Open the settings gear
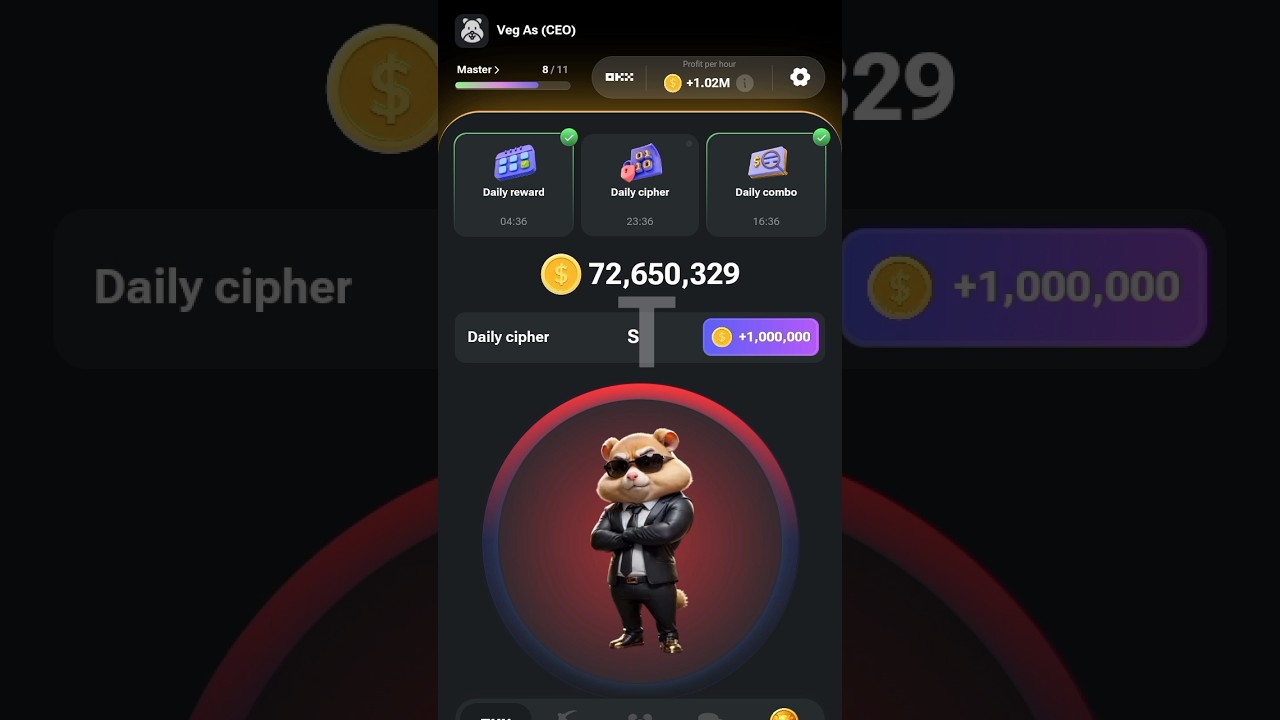The height and width of the screenshot is (720, 1280). click(799, 77)
